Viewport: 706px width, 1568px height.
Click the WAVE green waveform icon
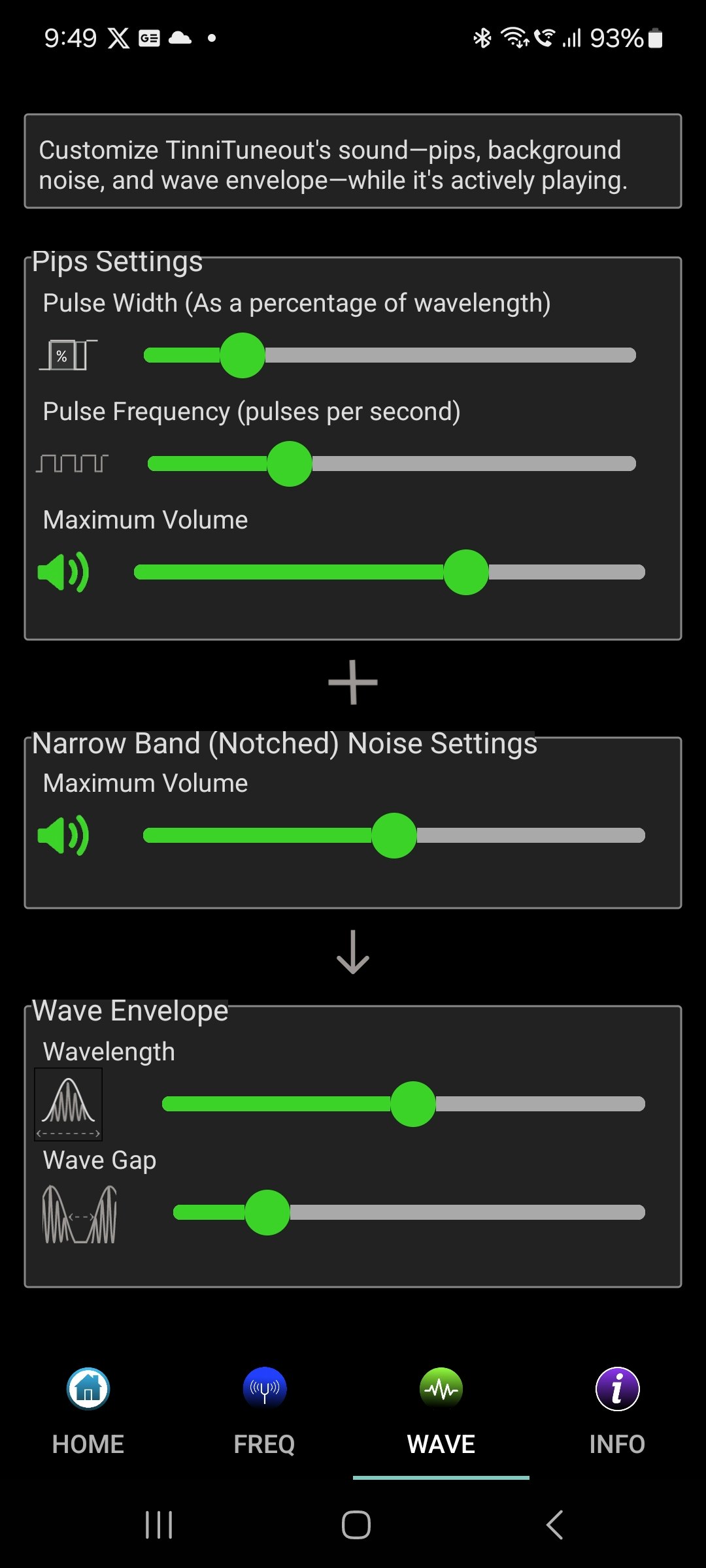(x=441, y=1389)
